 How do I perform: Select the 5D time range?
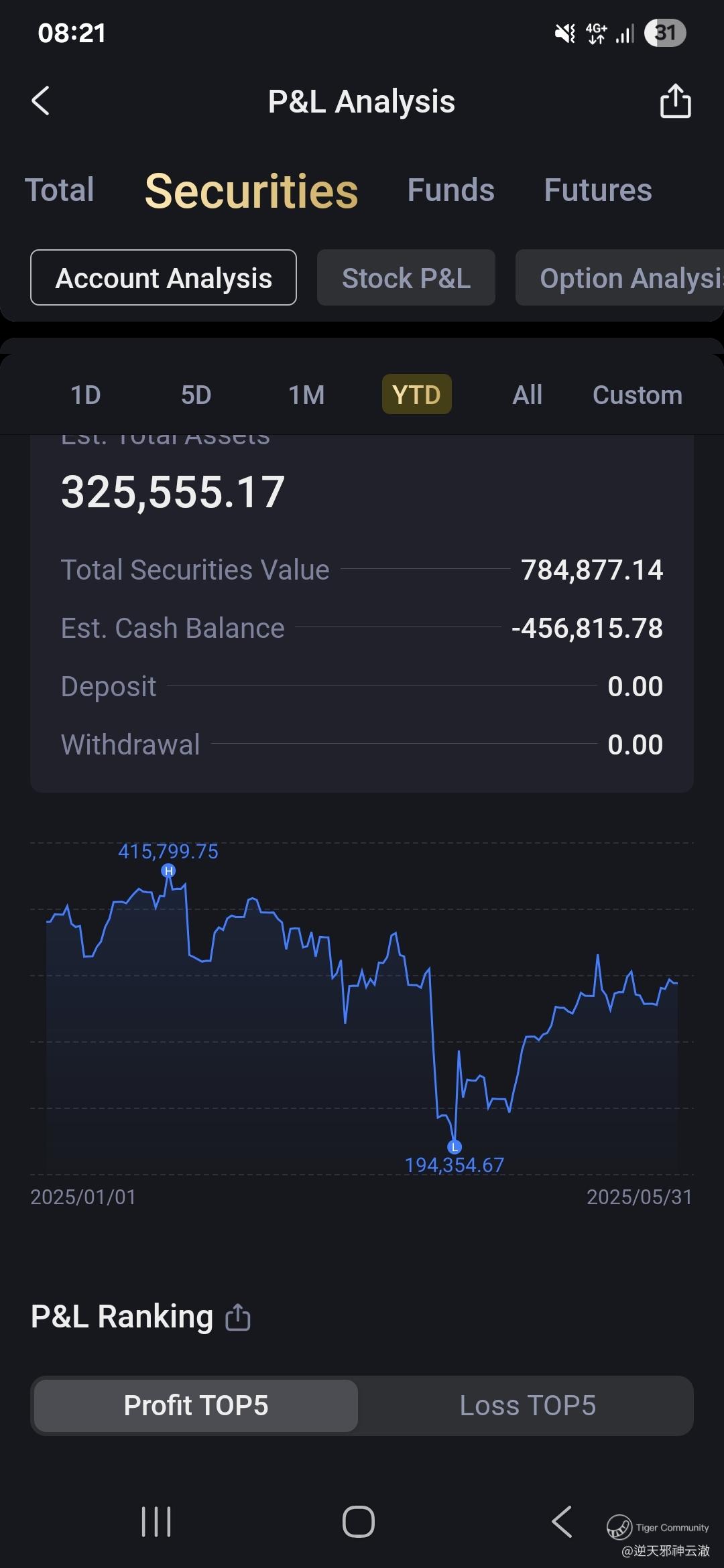click(x=196, y=395)
